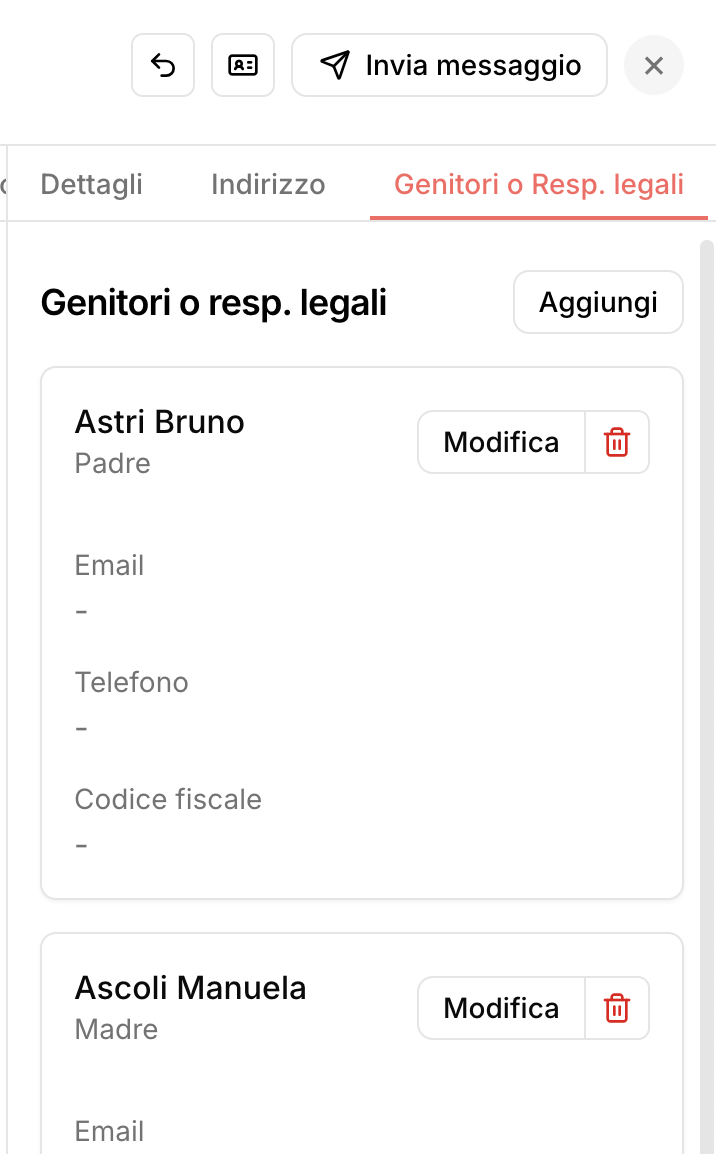Delete Astri Bruno using trash icon
This screenshot has height=1154, width=716.
click(x=617, y=442)
